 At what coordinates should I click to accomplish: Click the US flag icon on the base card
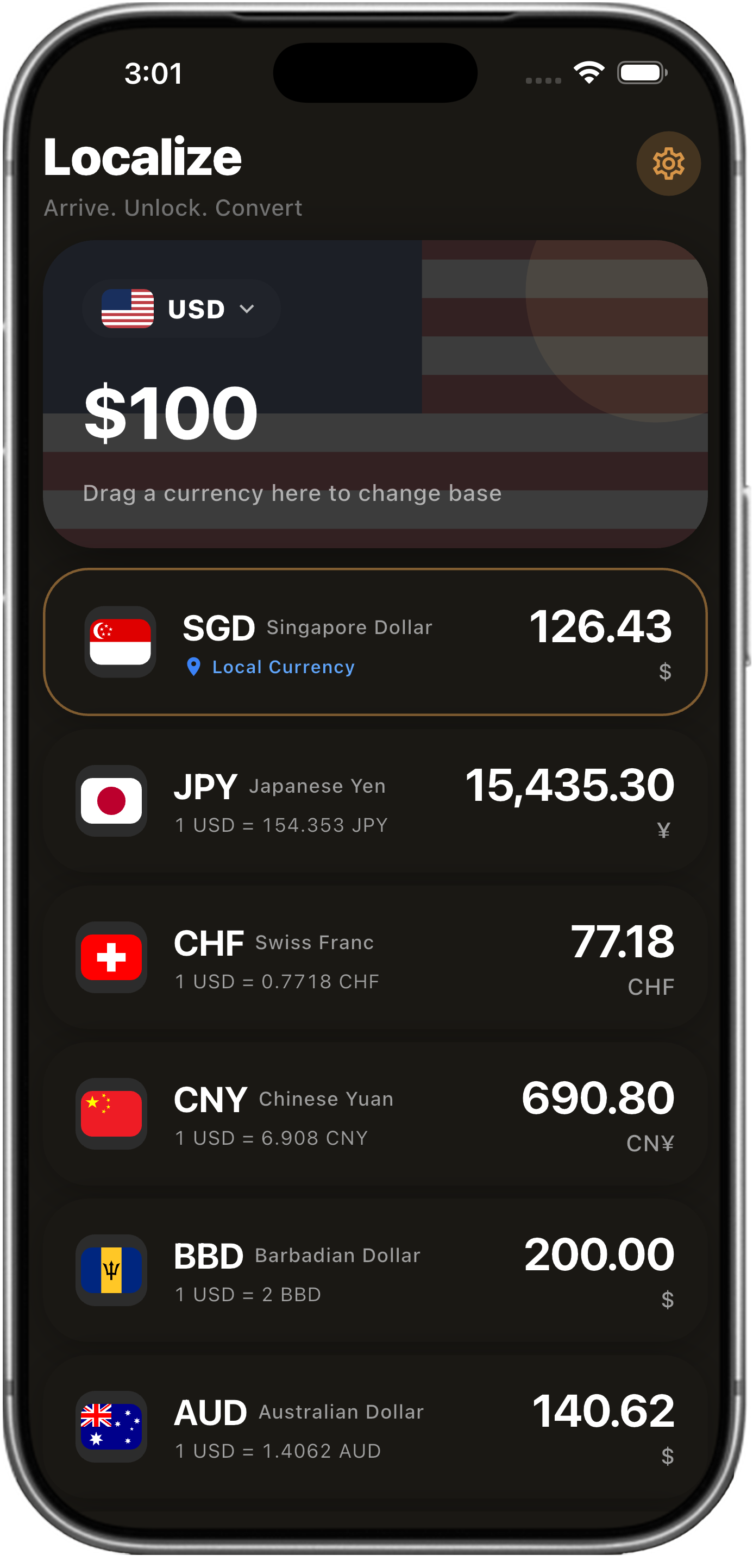[x=128, y=309]
